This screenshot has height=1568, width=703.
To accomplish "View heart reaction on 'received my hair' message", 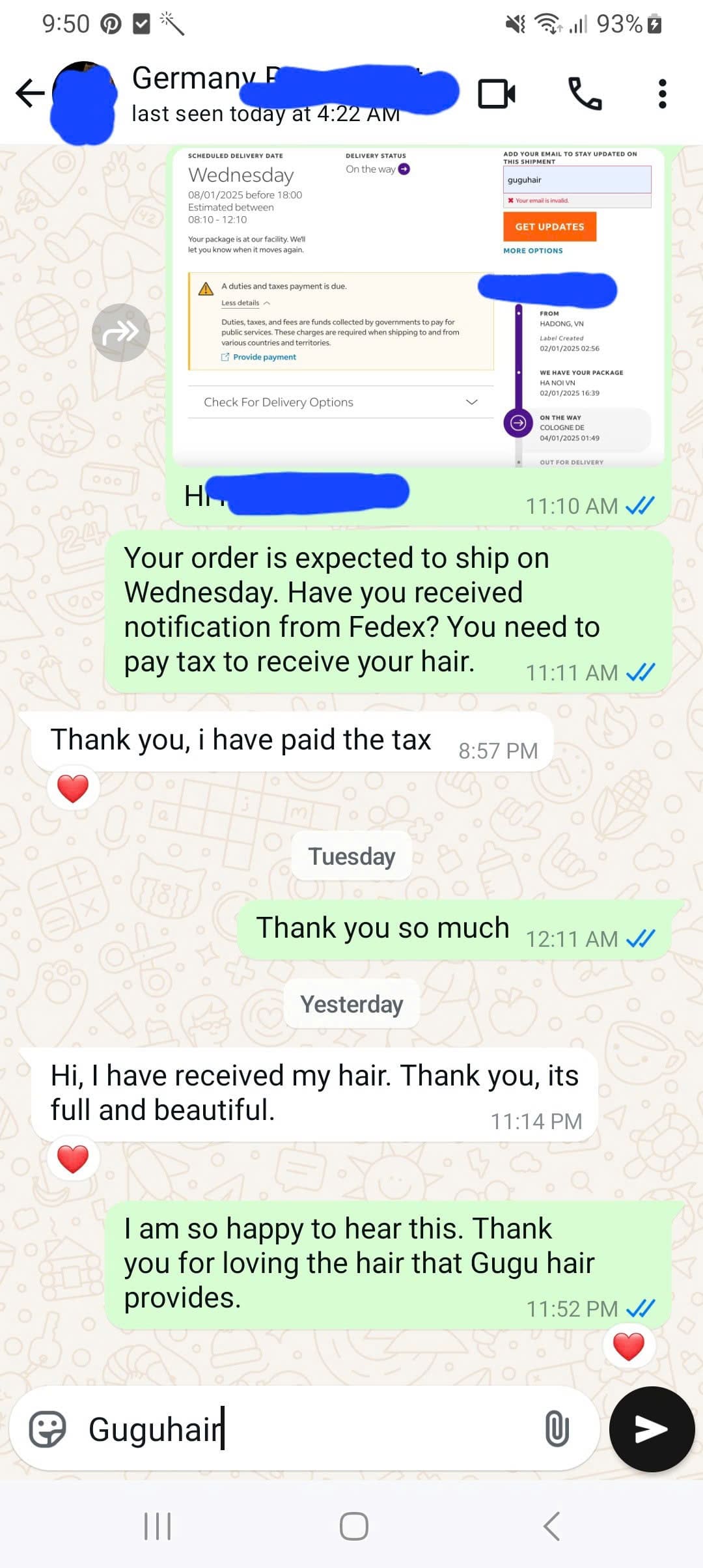I will click(x=73, y=1159).
